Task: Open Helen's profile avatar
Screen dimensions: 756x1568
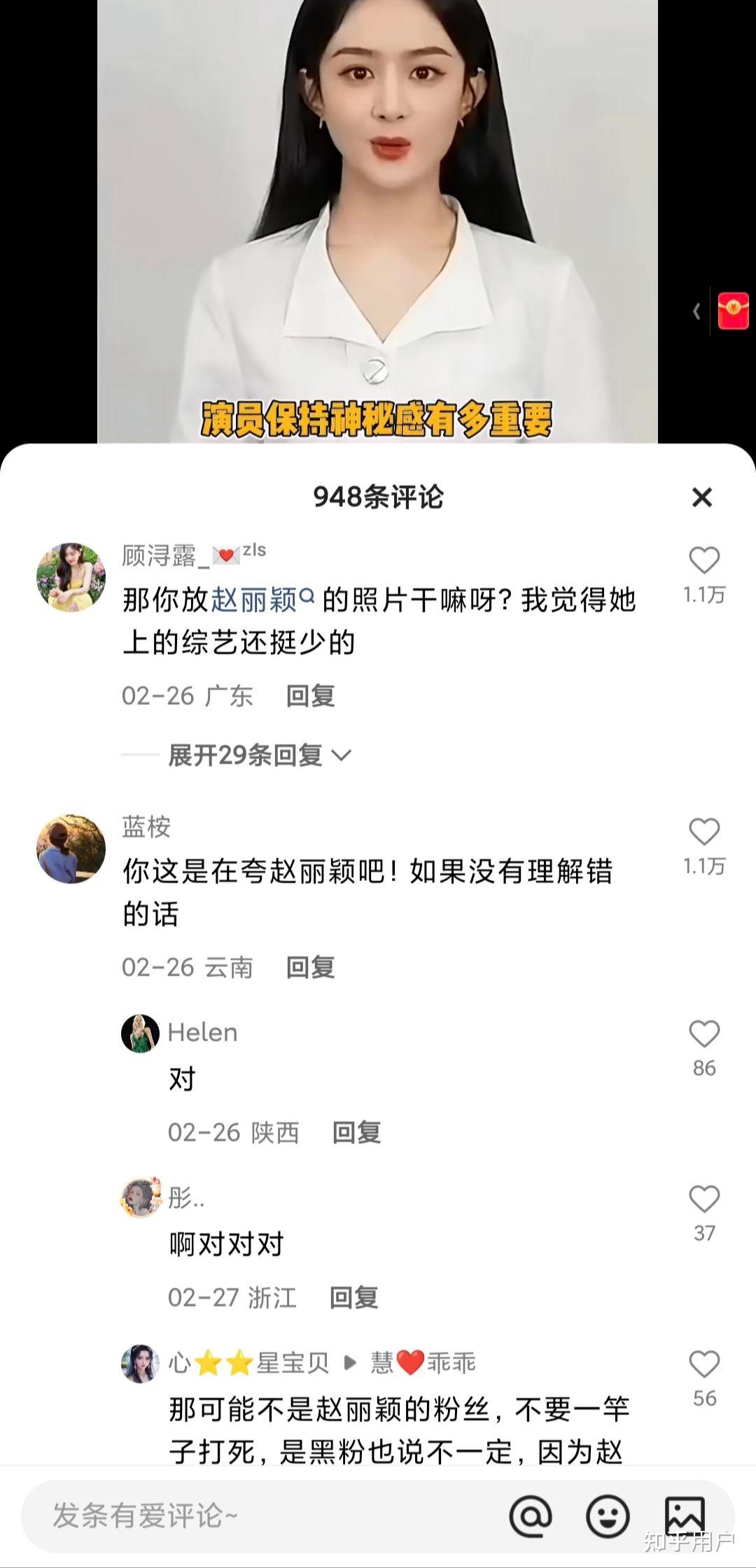Action: click(x=140, y=1033)
